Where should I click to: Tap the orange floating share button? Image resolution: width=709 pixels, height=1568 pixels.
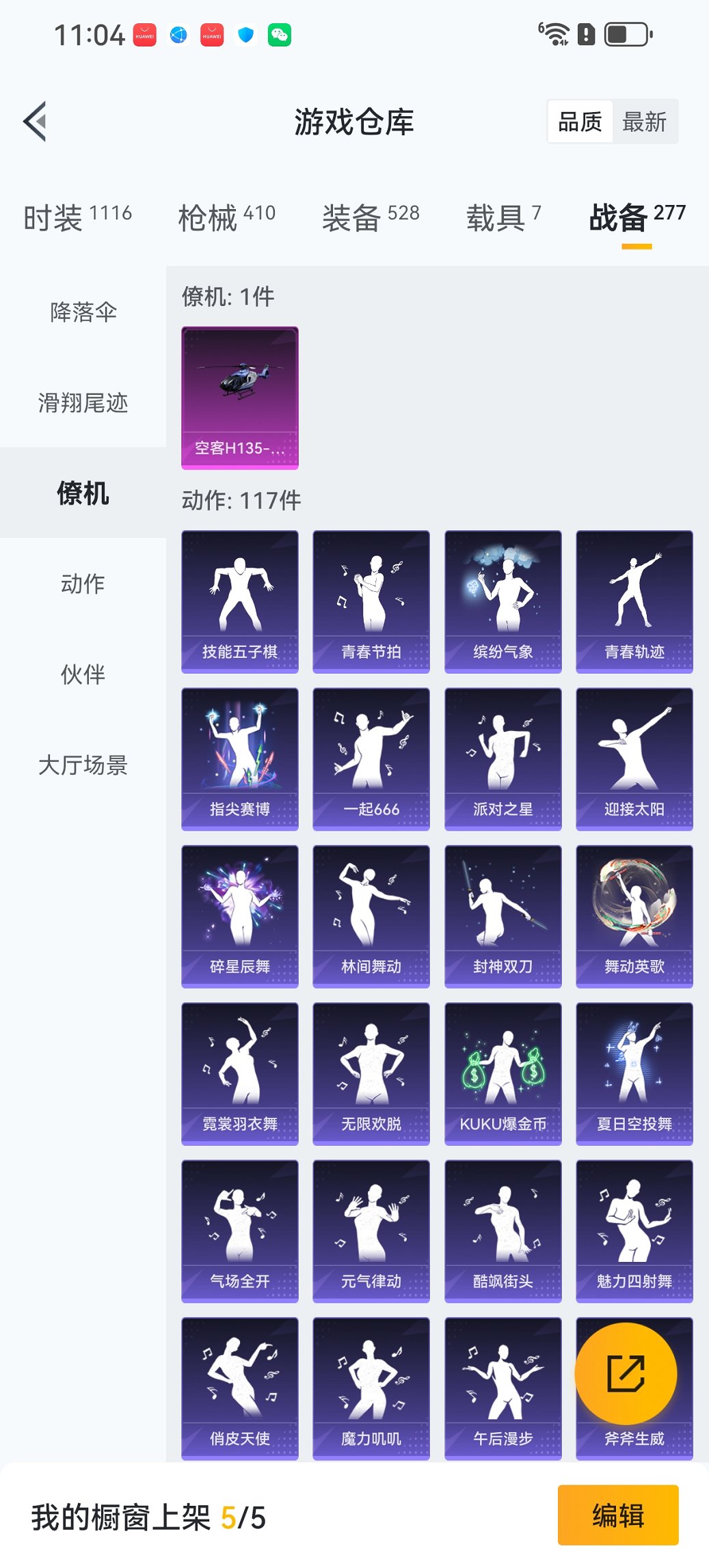(x=626, y=1374)
